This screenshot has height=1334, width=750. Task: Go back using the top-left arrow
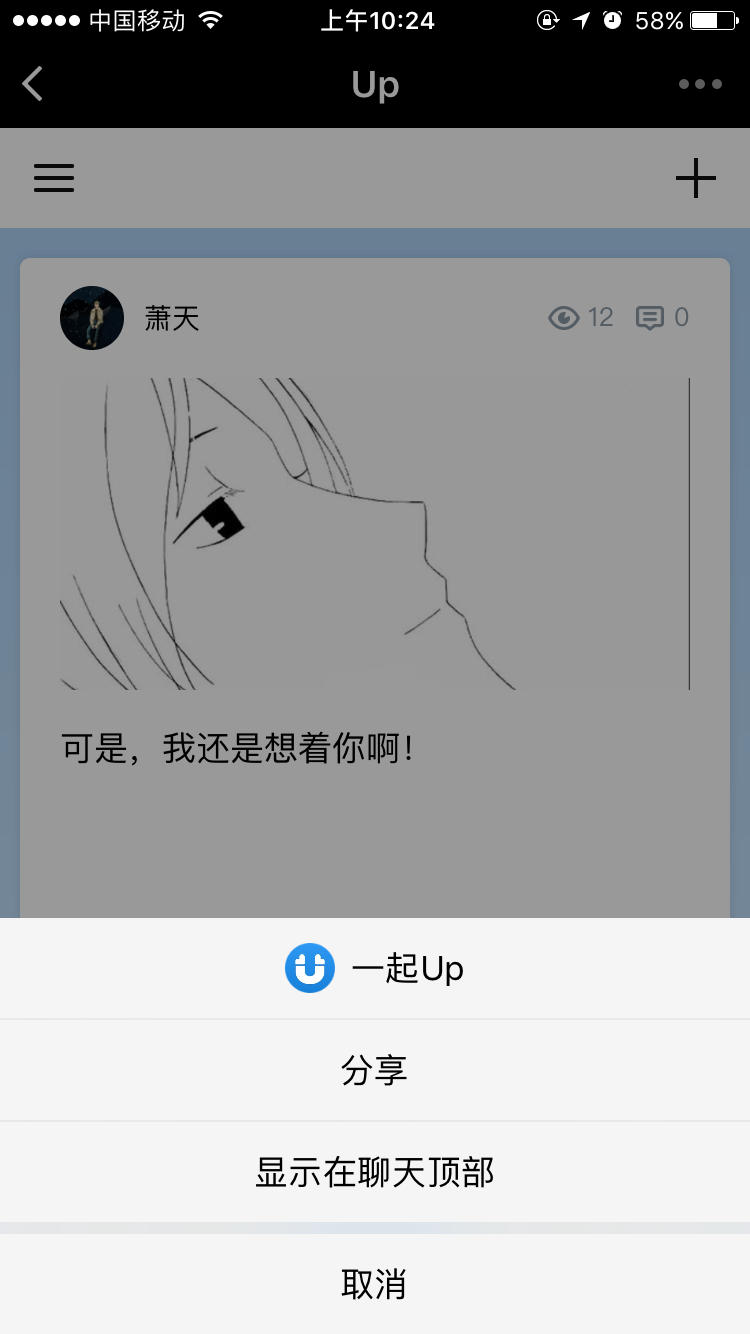(x=33, y=84)
